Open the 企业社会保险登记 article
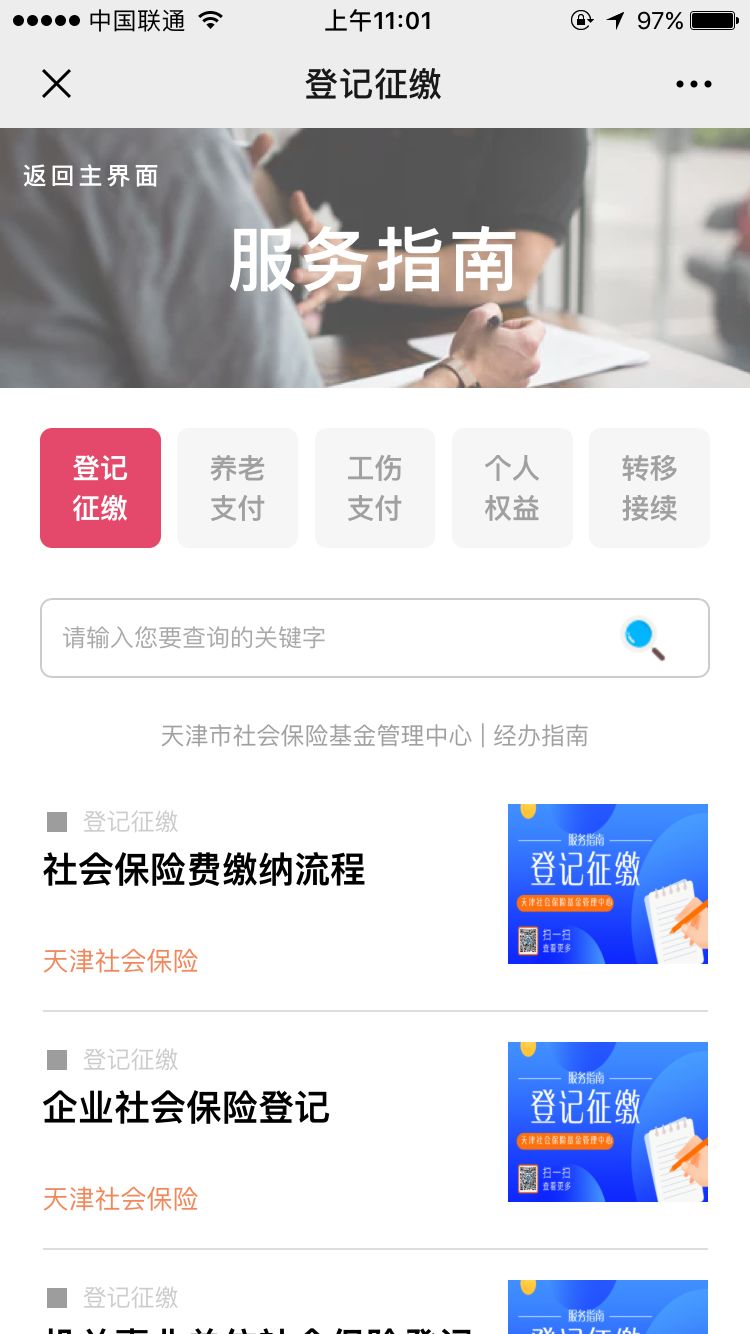Image resolution: width=750 pixels, height=1334 pixels. [x=186, y=1108]
